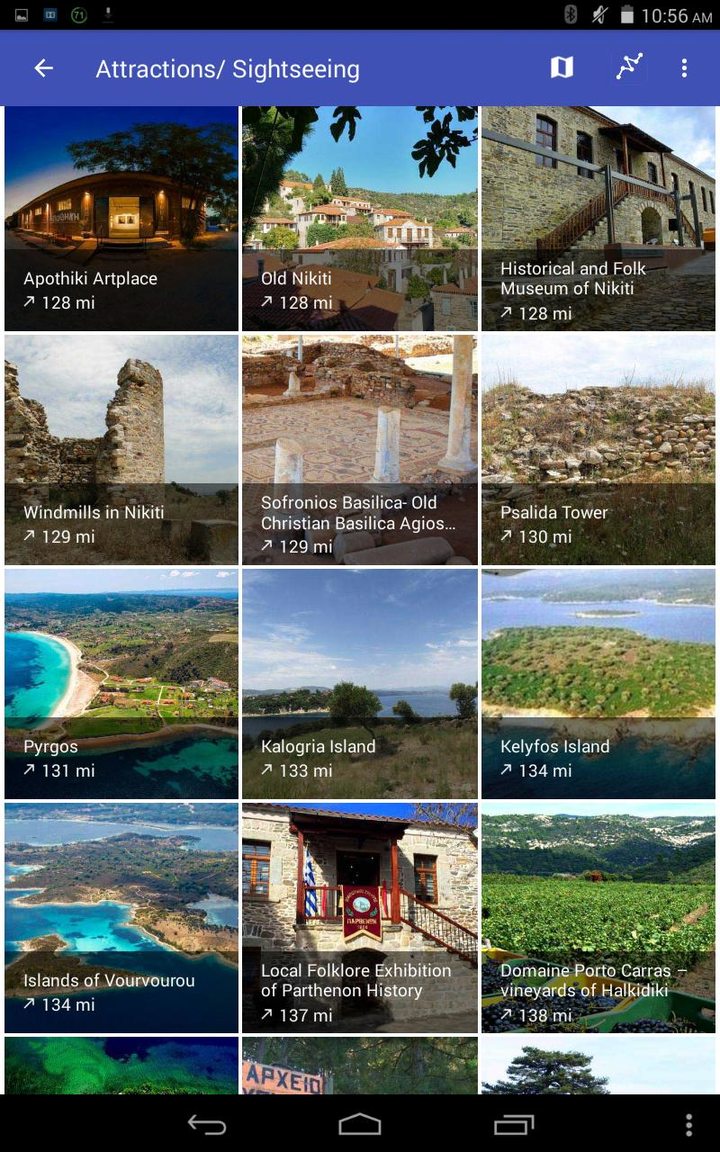This screenshot has height=1152, width=720.
Task: Open the bottom navigation overflow menu
Action: click(688, 1124)
